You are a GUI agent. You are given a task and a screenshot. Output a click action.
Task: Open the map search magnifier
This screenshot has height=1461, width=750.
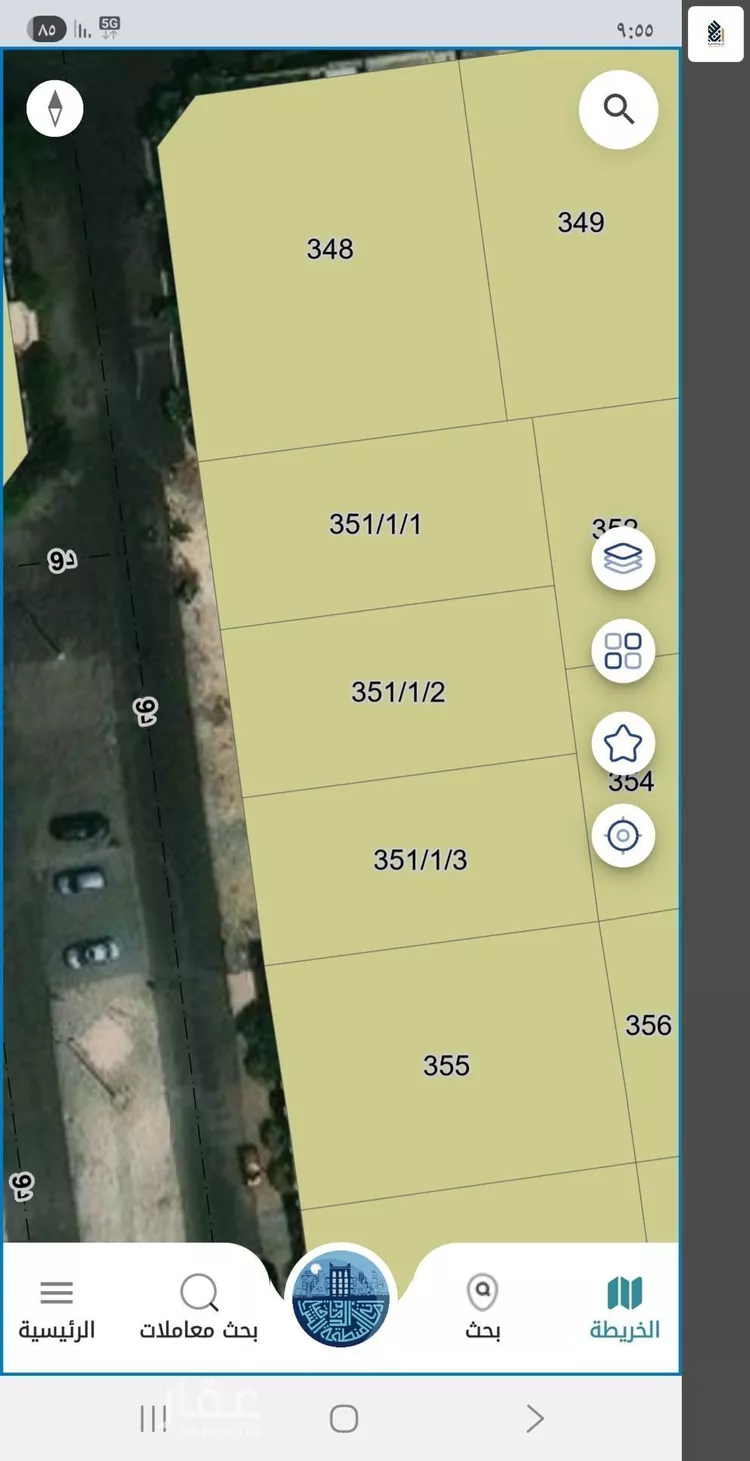coord(618,110)
